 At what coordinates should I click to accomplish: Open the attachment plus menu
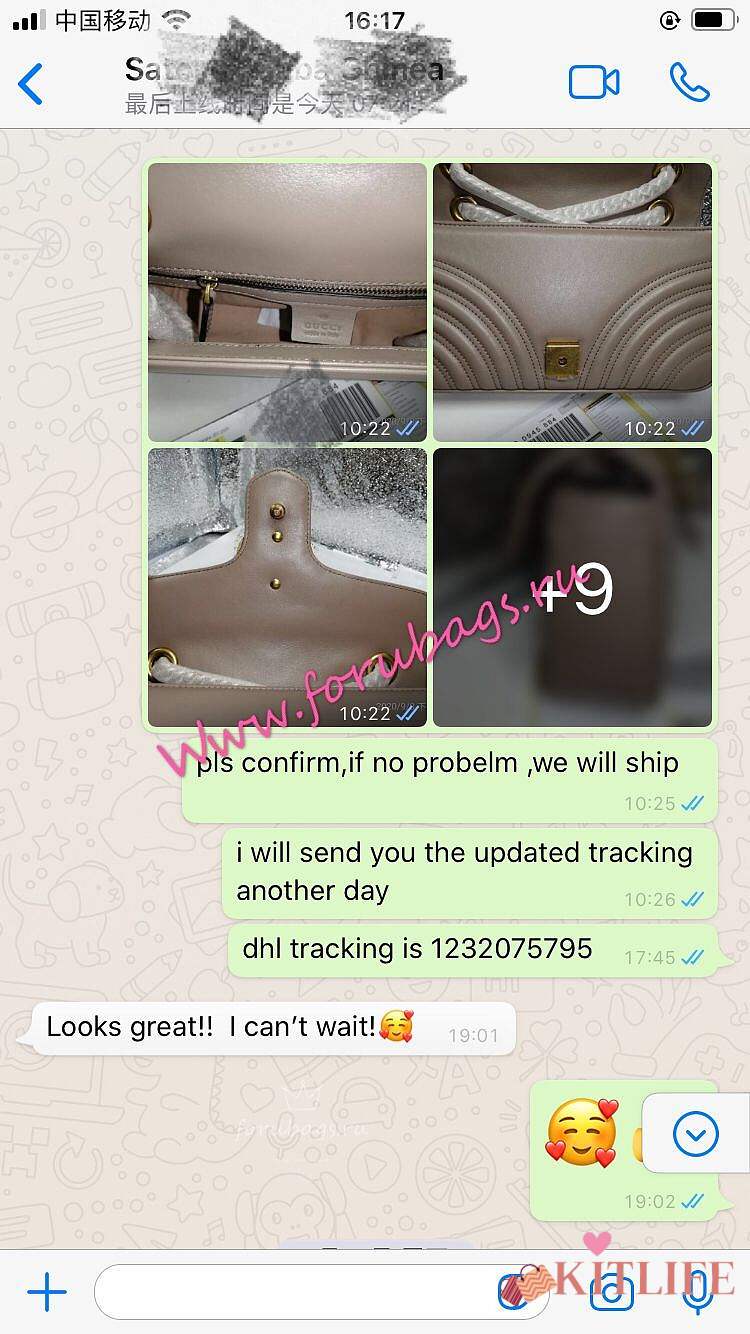(x=47, y=1293)
